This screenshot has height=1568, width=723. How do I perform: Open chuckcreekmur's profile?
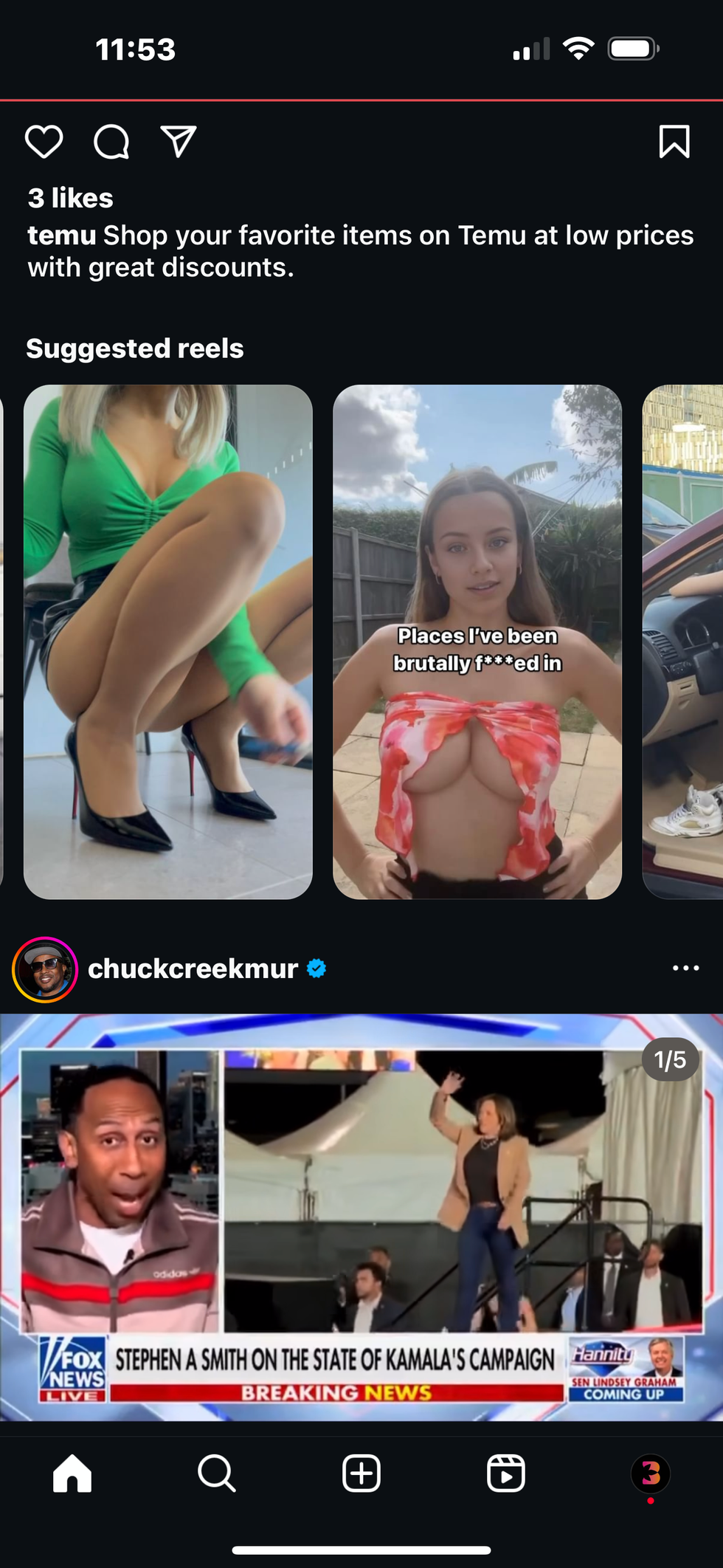193,969
